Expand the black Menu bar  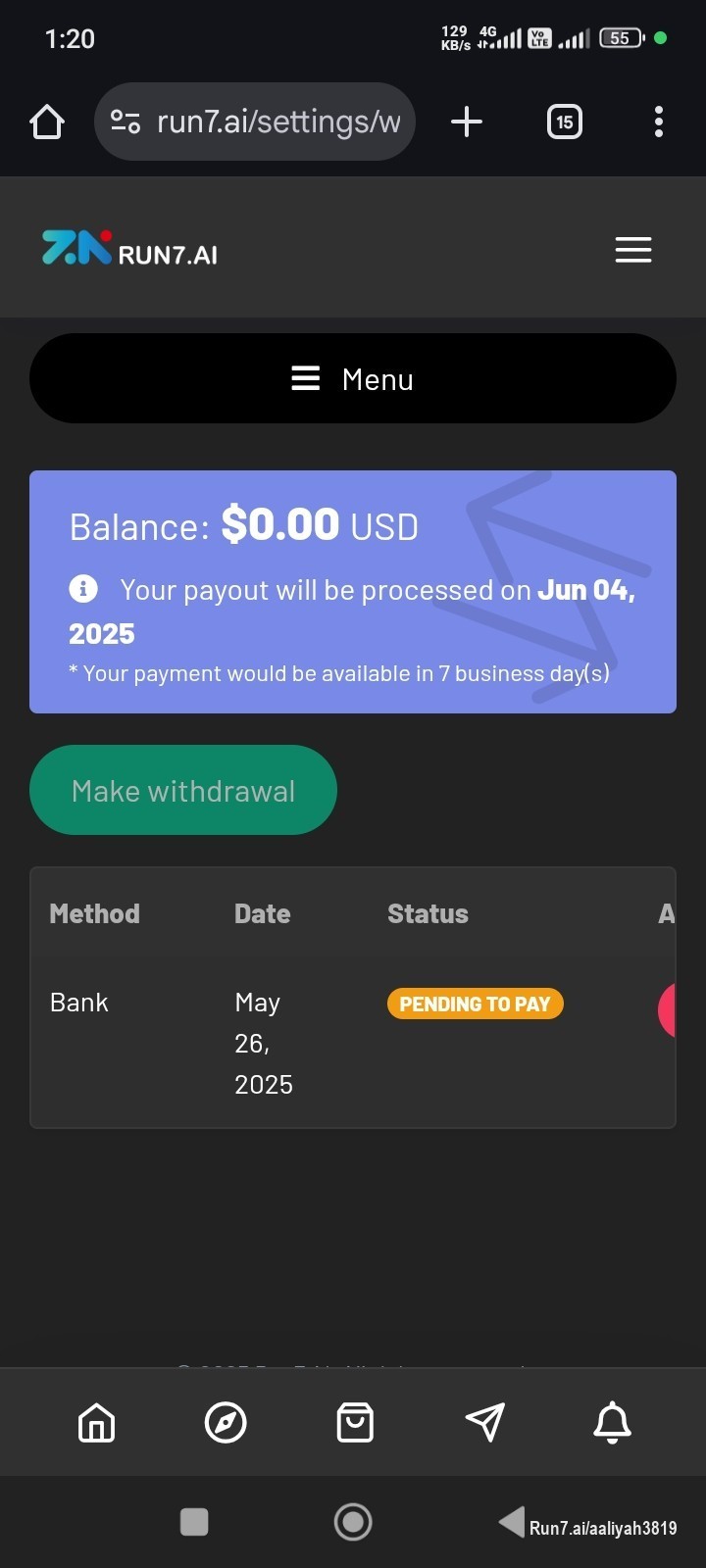coord(353,378)
